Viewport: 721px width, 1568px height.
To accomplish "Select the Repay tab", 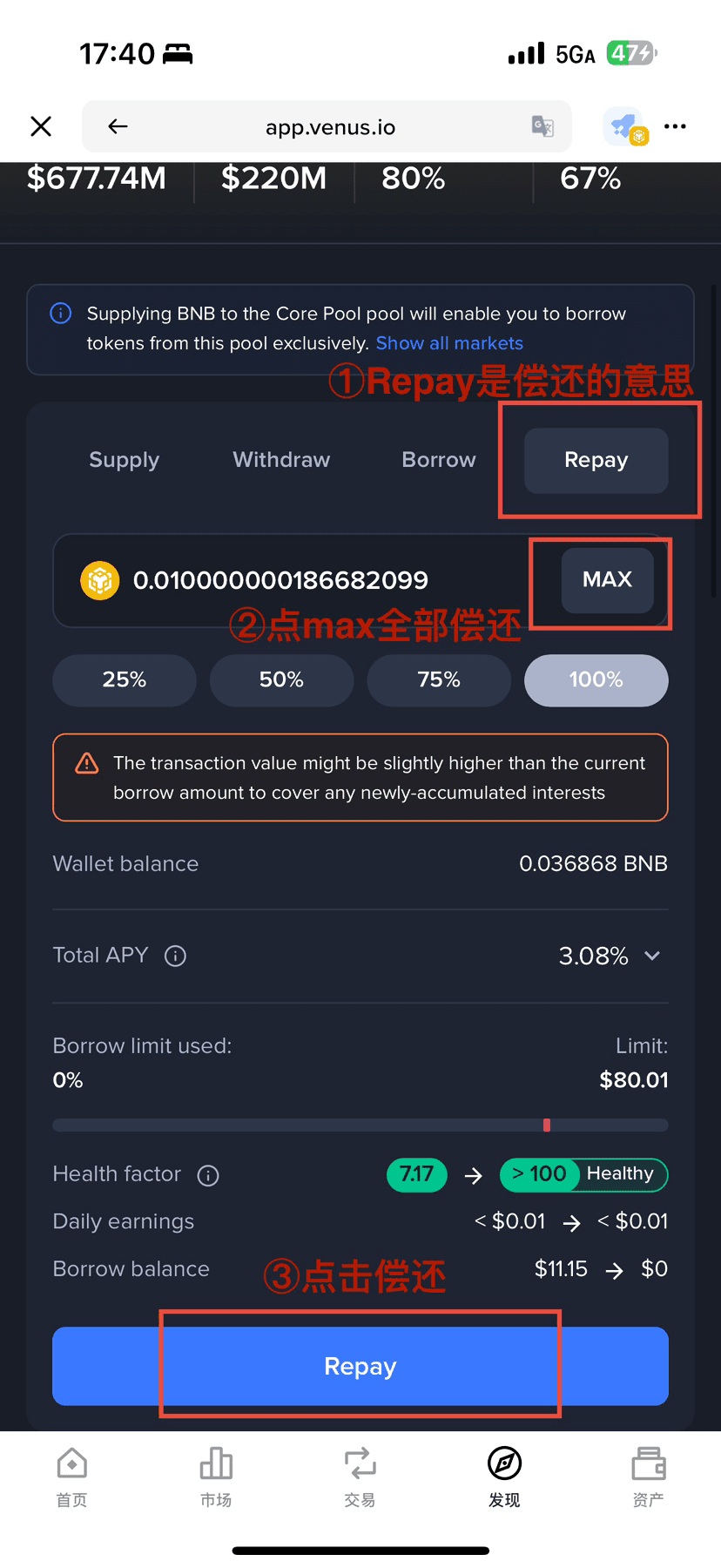I will coord(596,460).
